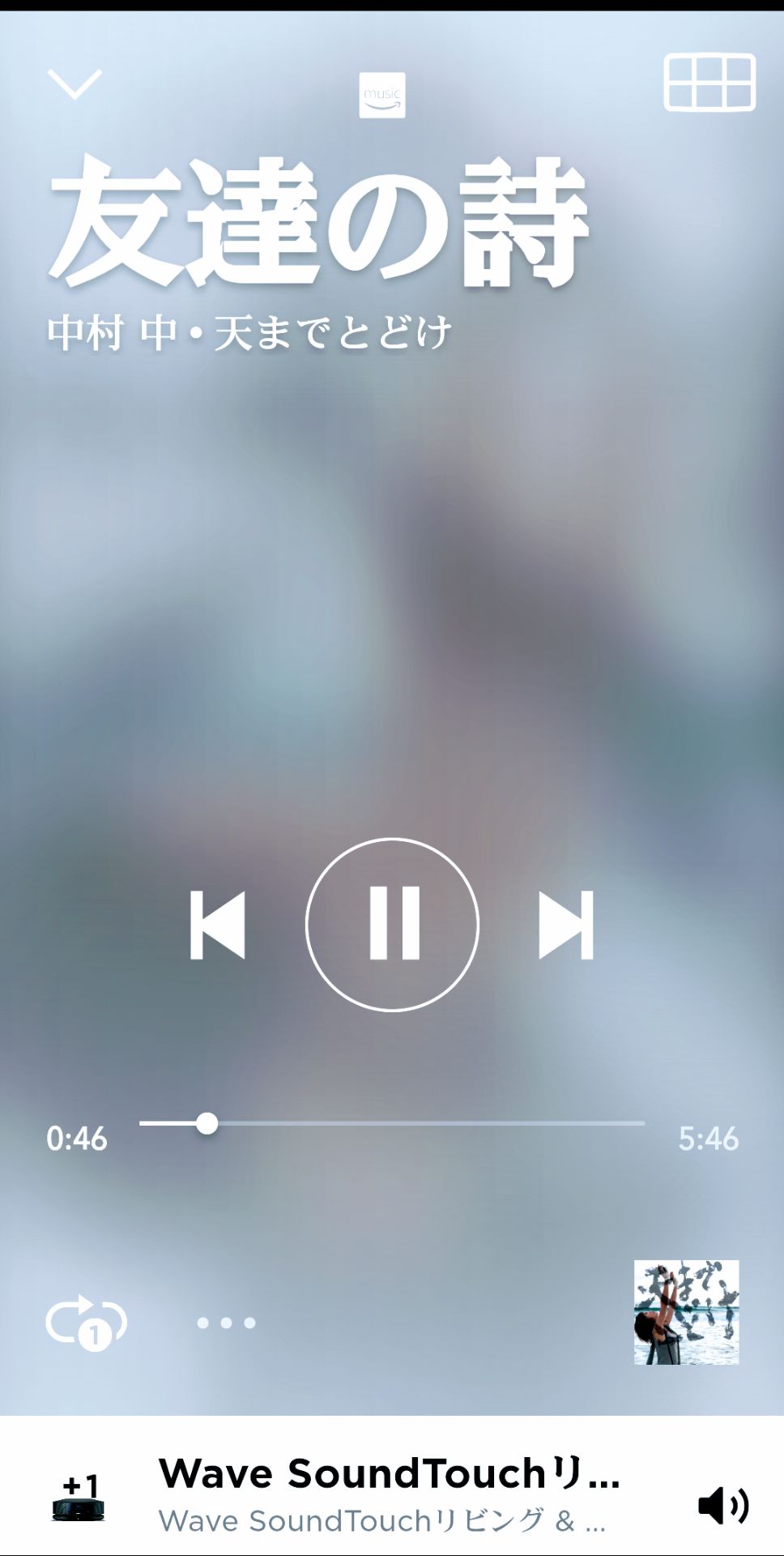Open the volume control
This screenshot has height=1556, width=784.
coord(722,1505)
